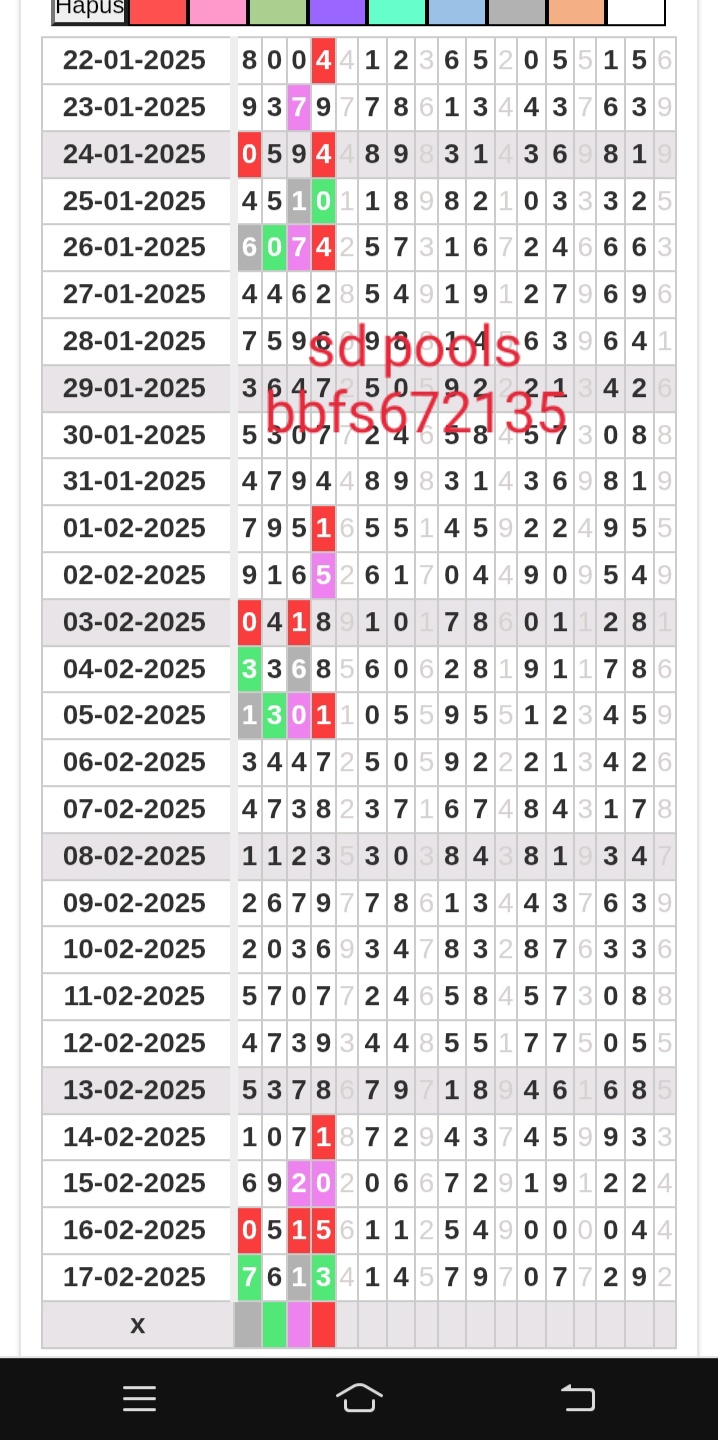The width and height of the screenshot is (718, 1440).
Task: Choose the white color swatch
Action: [x=636, y=11]
